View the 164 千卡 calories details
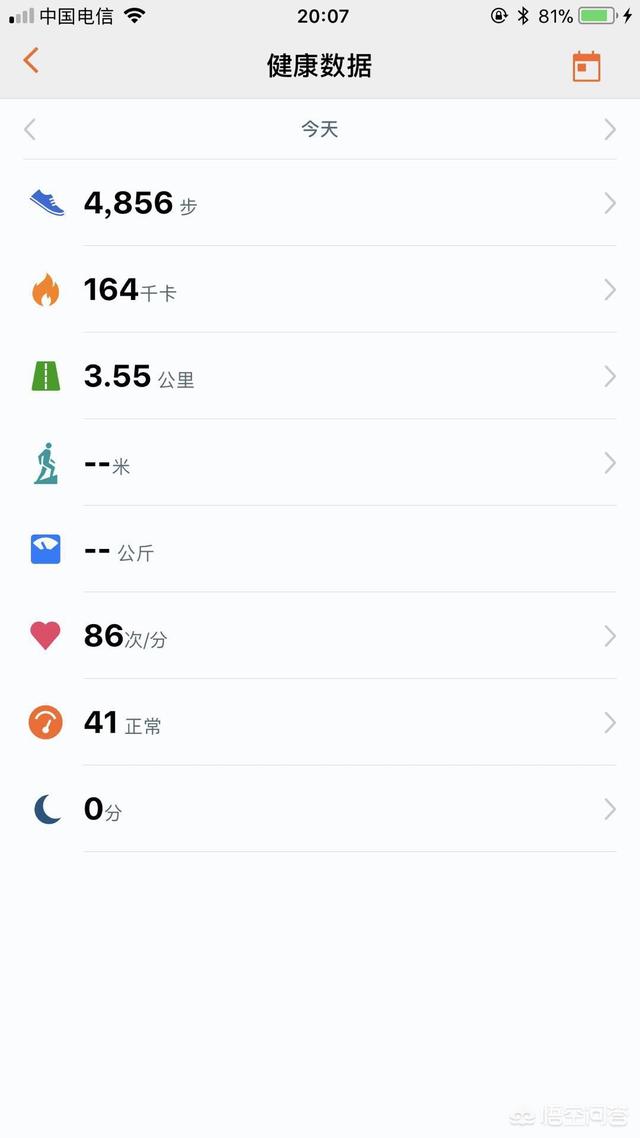The height and width of the screenshot is (1138, 640). pyautogui.click(x=320, y=290)
